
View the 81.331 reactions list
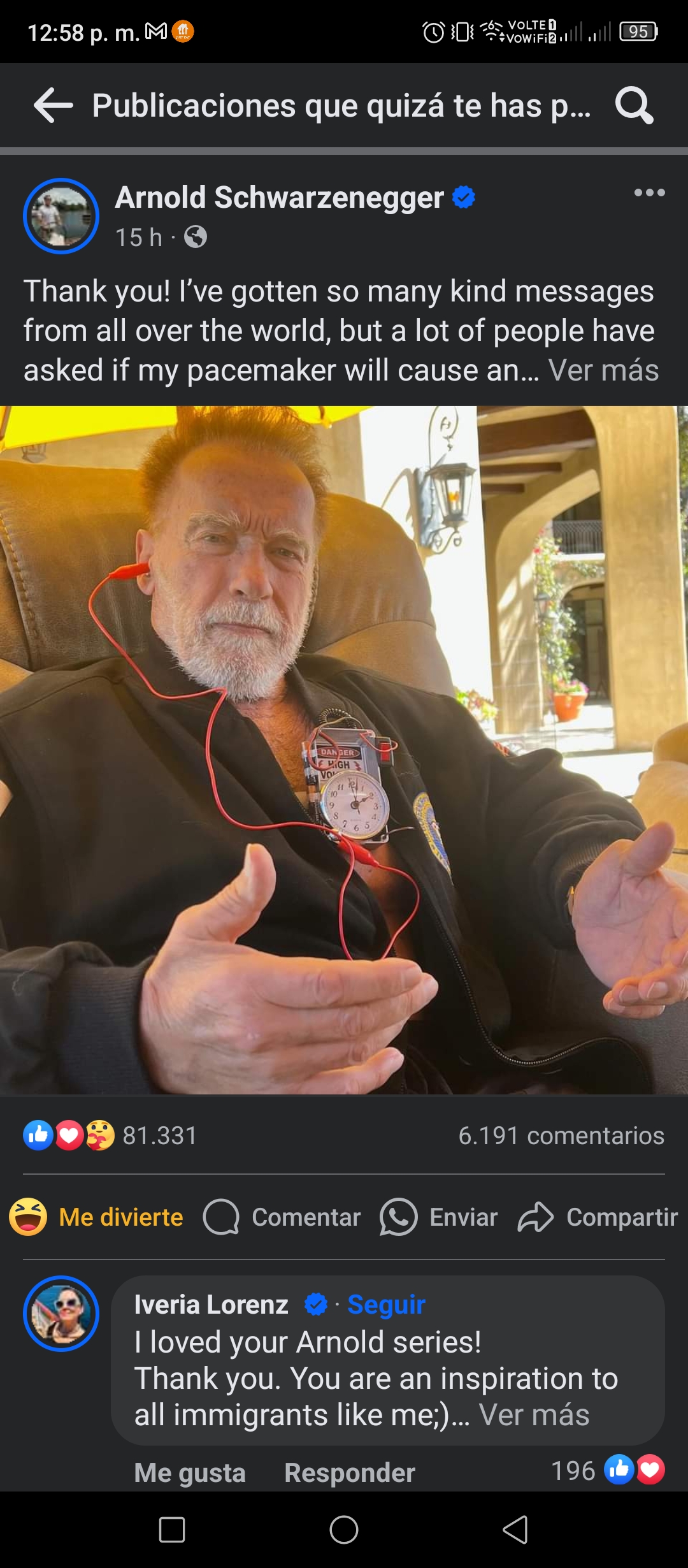pos(110,1135)
